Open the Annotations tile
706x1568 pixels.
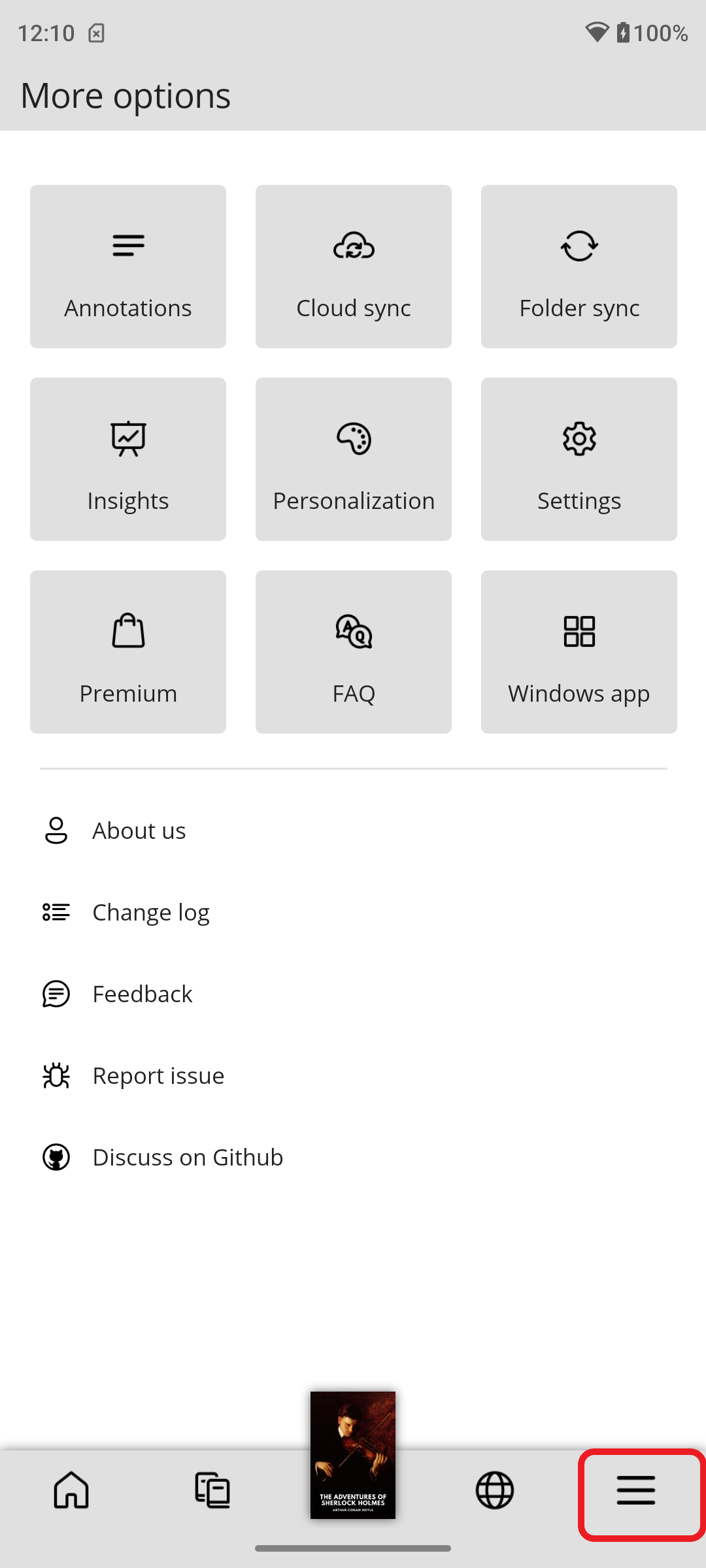[128, 267]
